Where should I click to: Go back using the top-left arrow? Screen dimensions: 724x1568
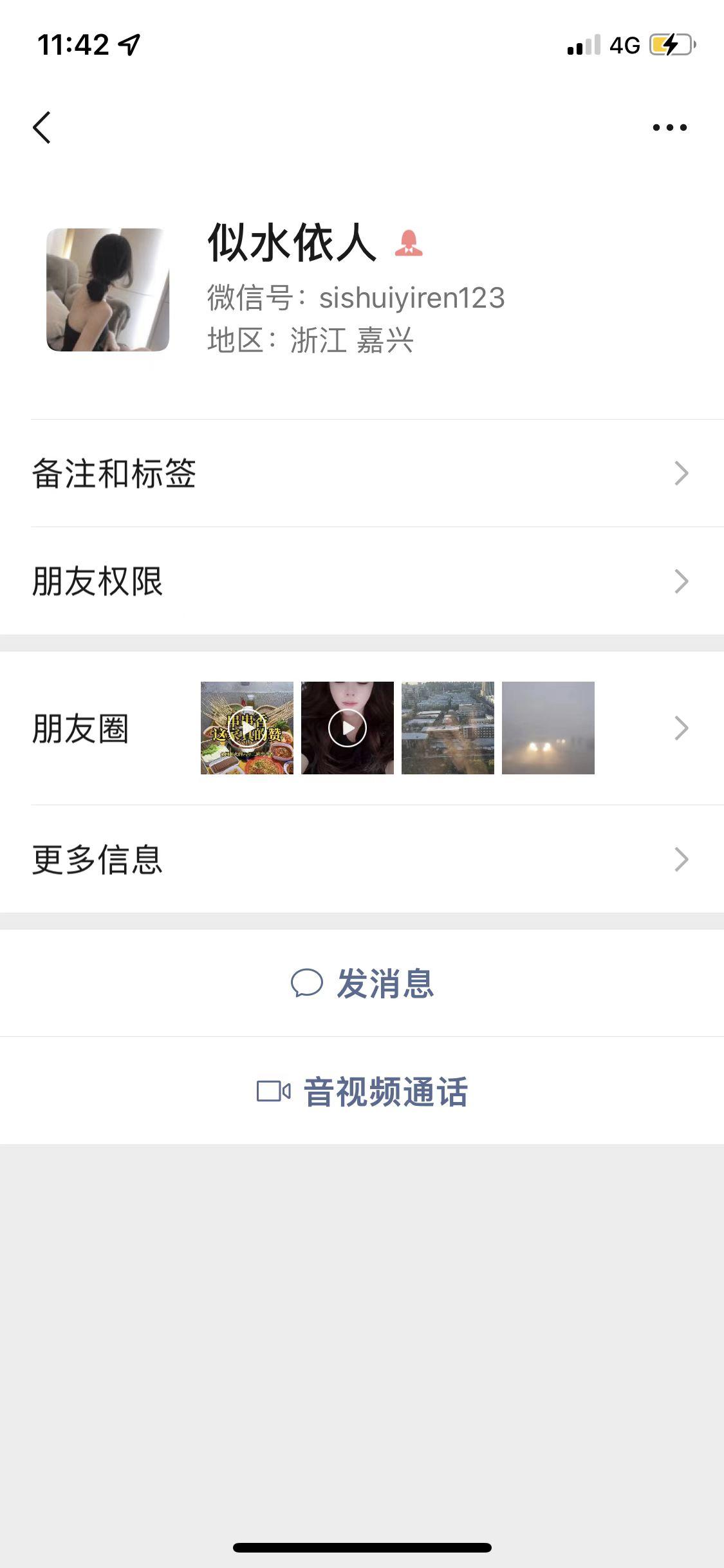tap(42, 127)
